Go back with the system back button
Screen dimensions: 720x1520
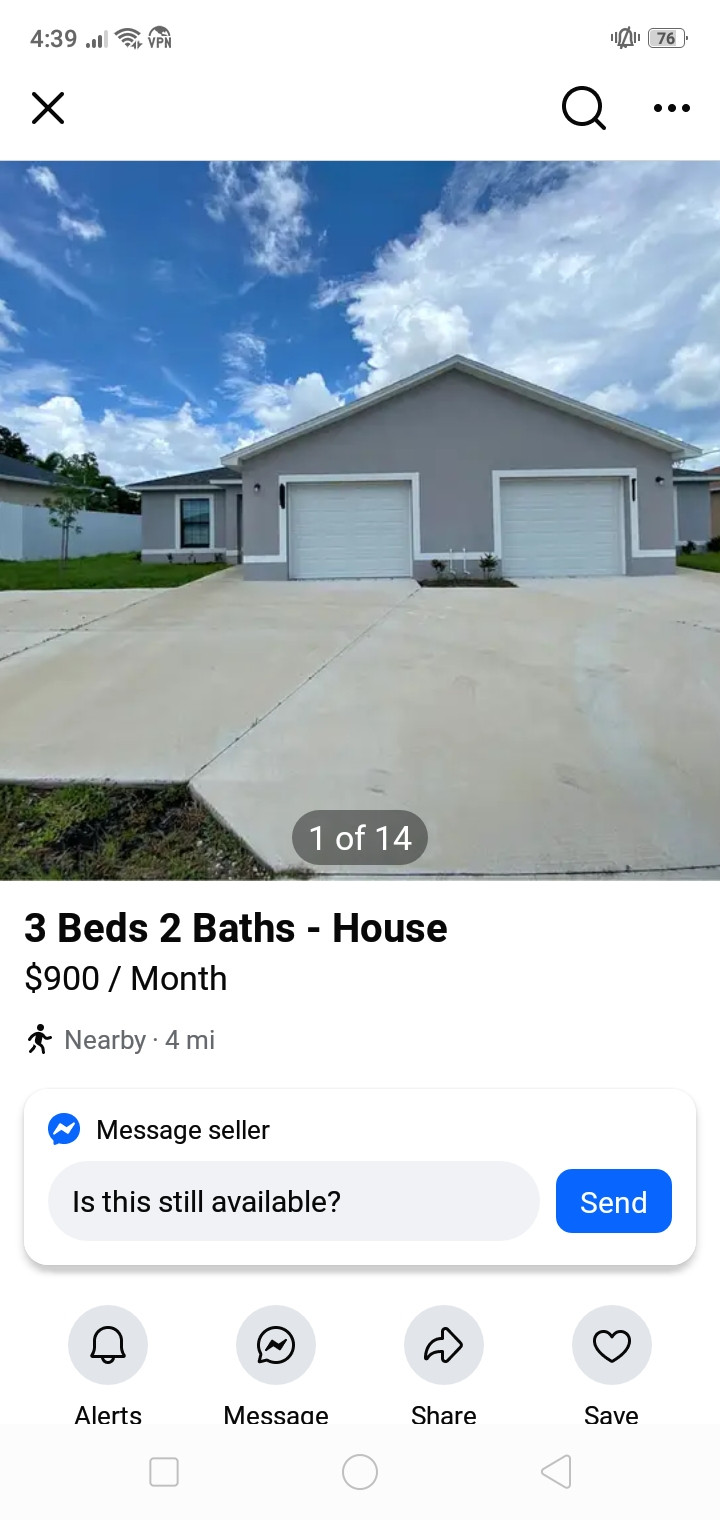(556, 1472)
